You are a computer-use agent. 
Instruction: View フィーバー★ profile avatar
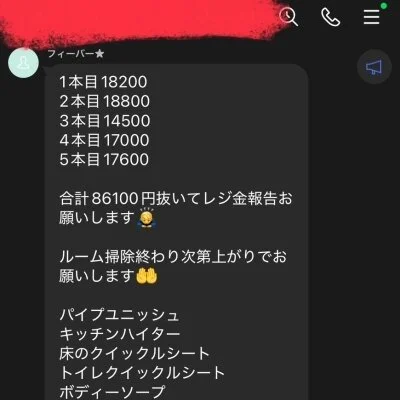pos(23,63)
